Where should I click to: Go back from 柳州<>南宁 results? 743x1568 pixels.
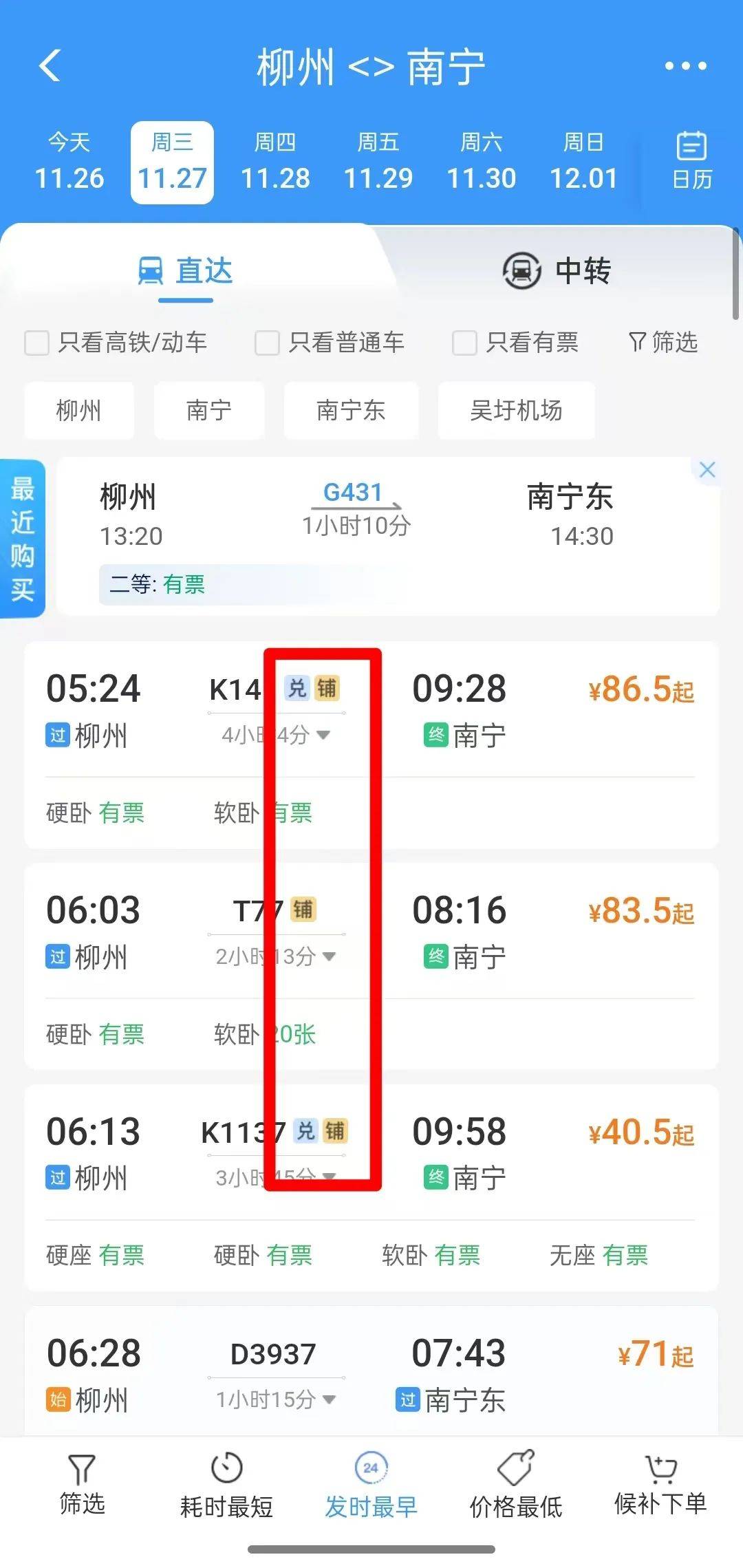50,66
